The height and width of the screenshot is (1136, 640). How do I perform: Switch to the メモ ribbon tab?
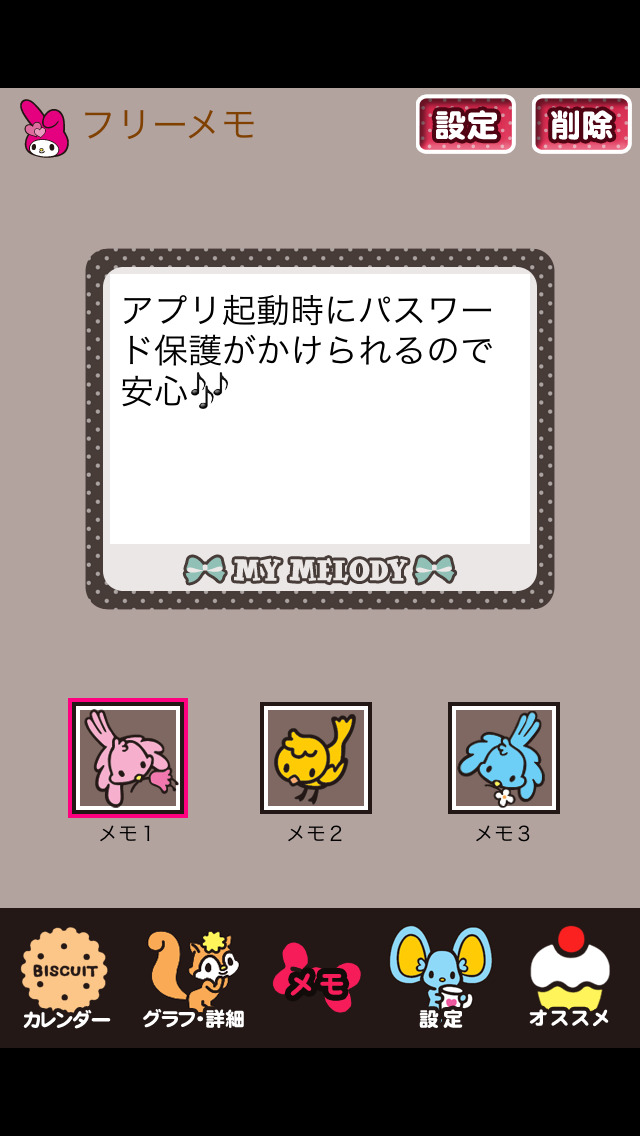pyautogui.click(x=318, y=978)
